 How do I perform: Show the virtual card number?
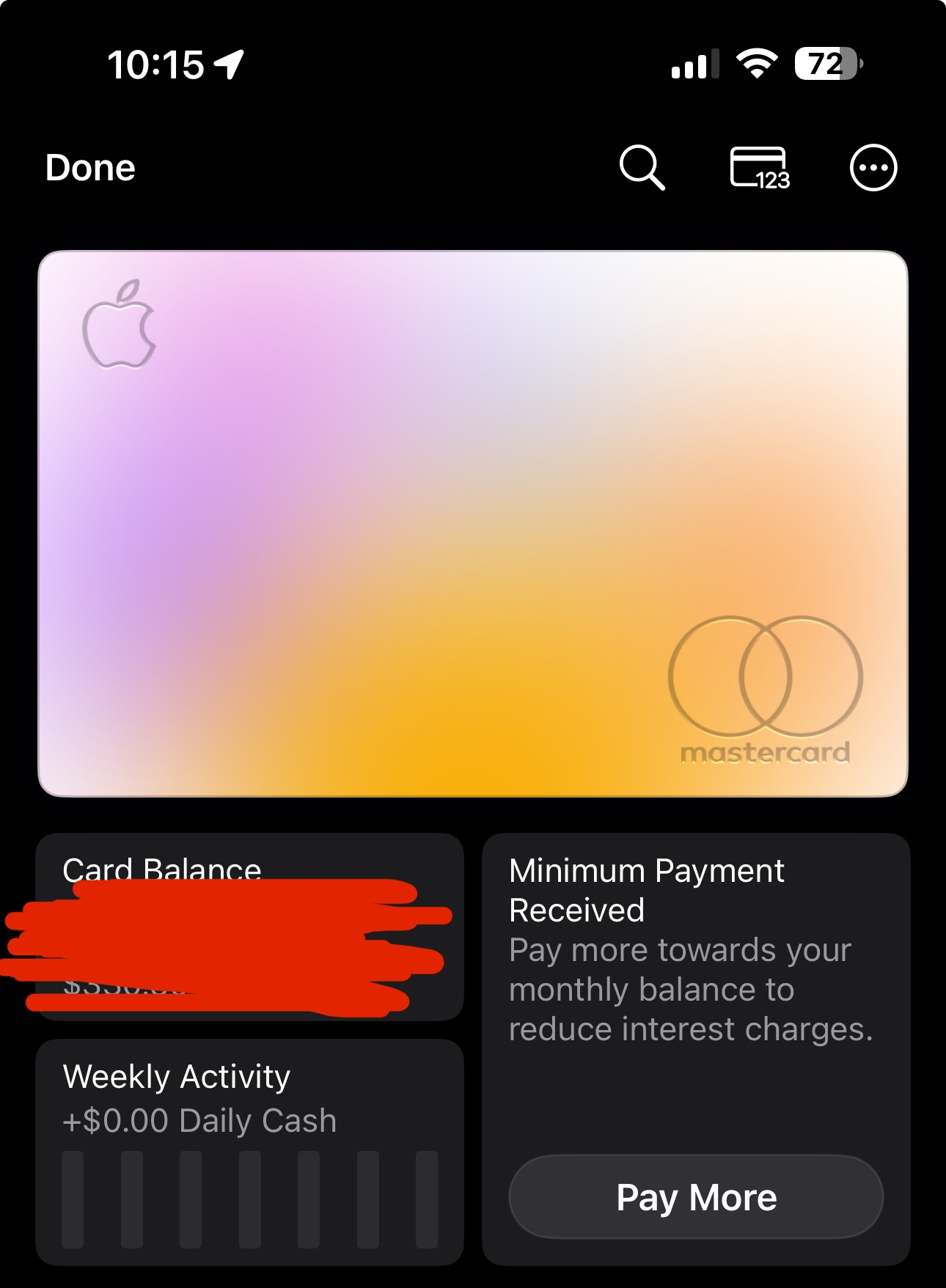[760, 167]
